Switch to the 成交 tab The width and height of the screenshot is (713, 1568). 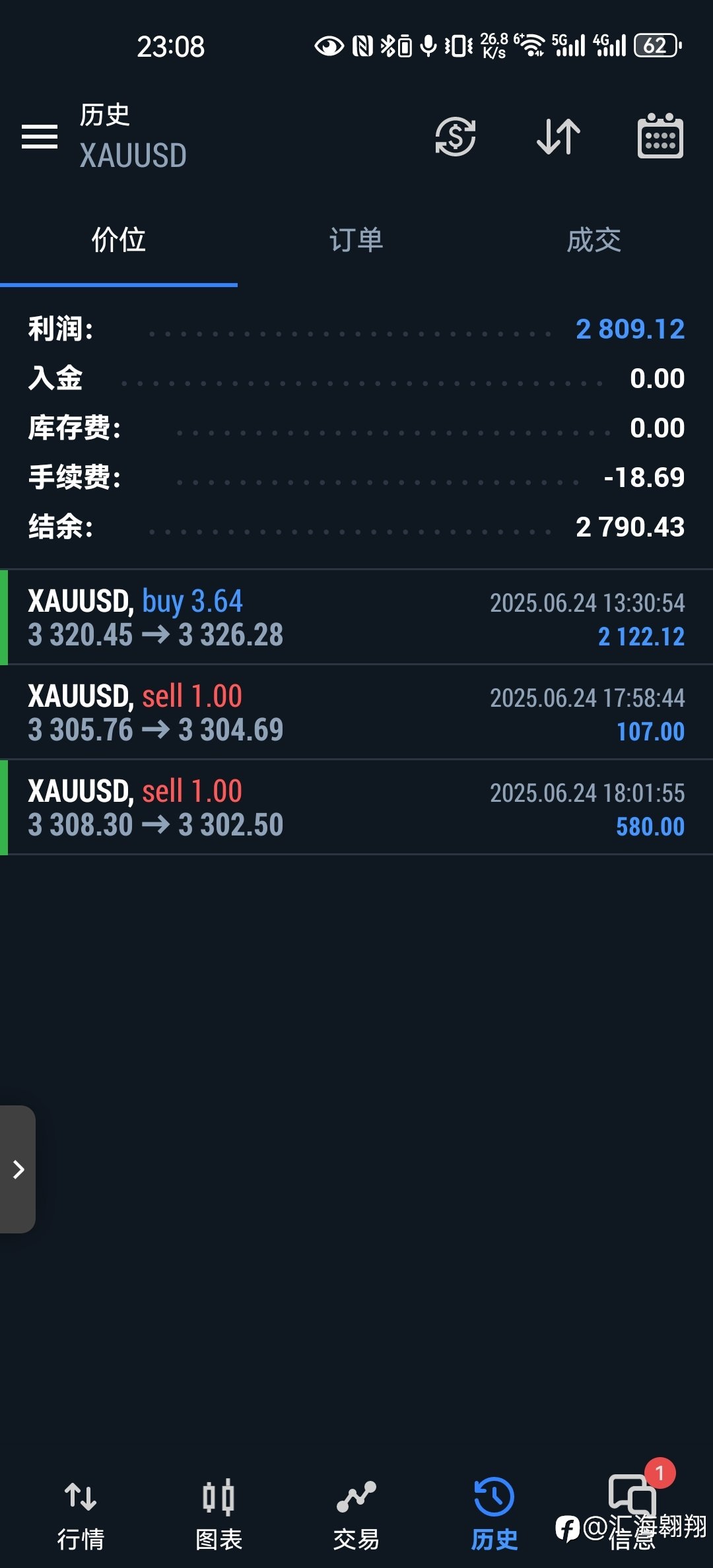pos(594,240)
